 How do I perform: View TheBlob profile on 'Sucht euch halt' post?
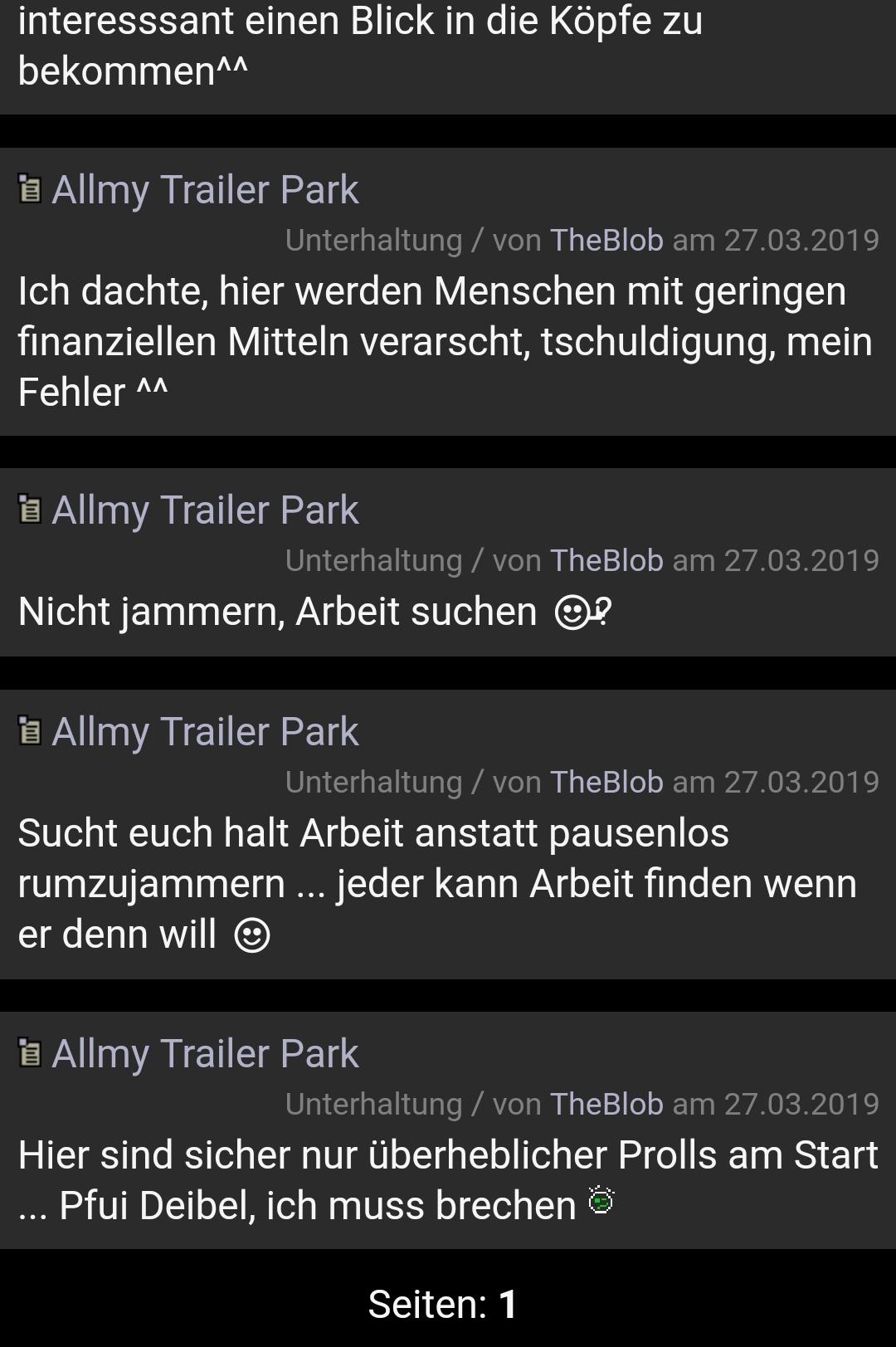(606, 783)
